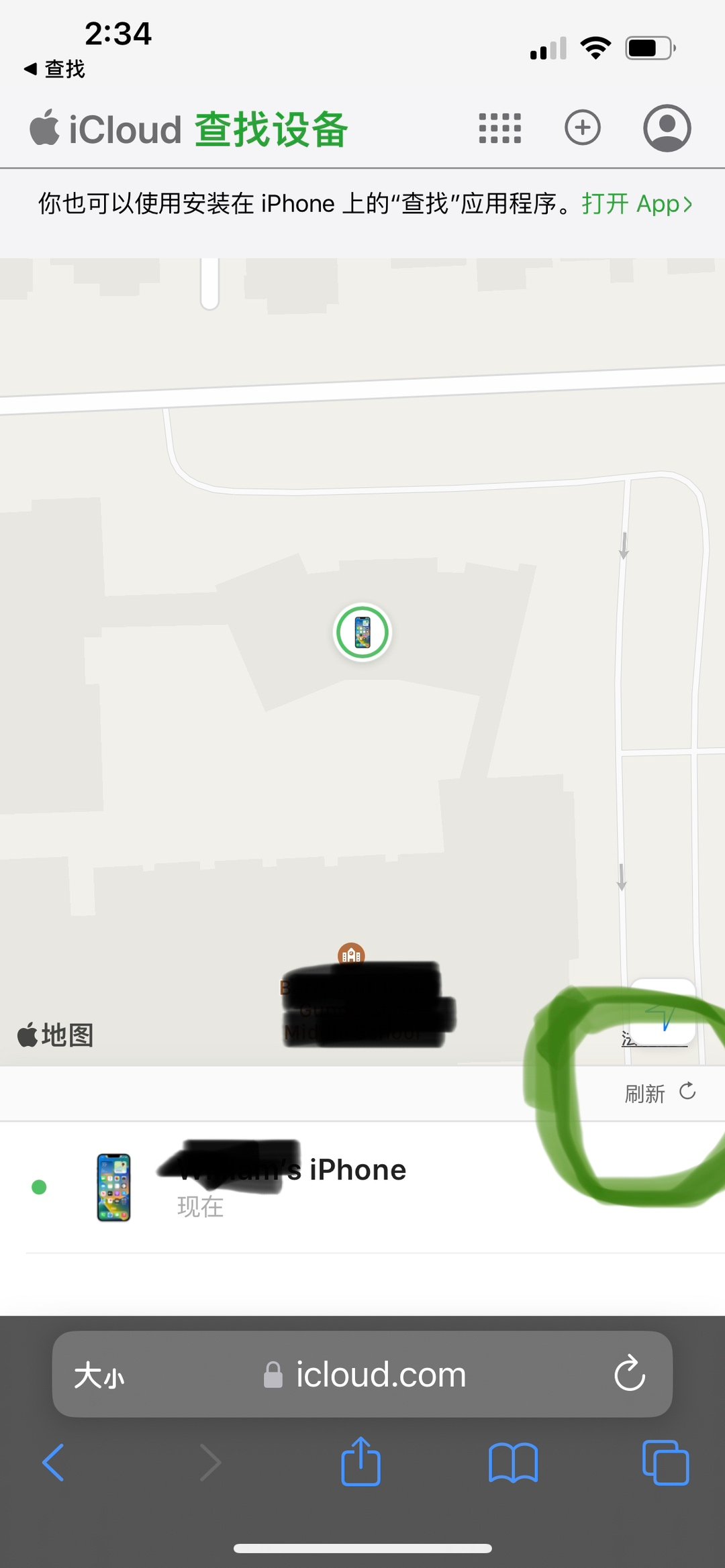725x1568 pixels.
Task: Show all open Safari tabs
Action: pyautogui.click(x=665, y=1462)
